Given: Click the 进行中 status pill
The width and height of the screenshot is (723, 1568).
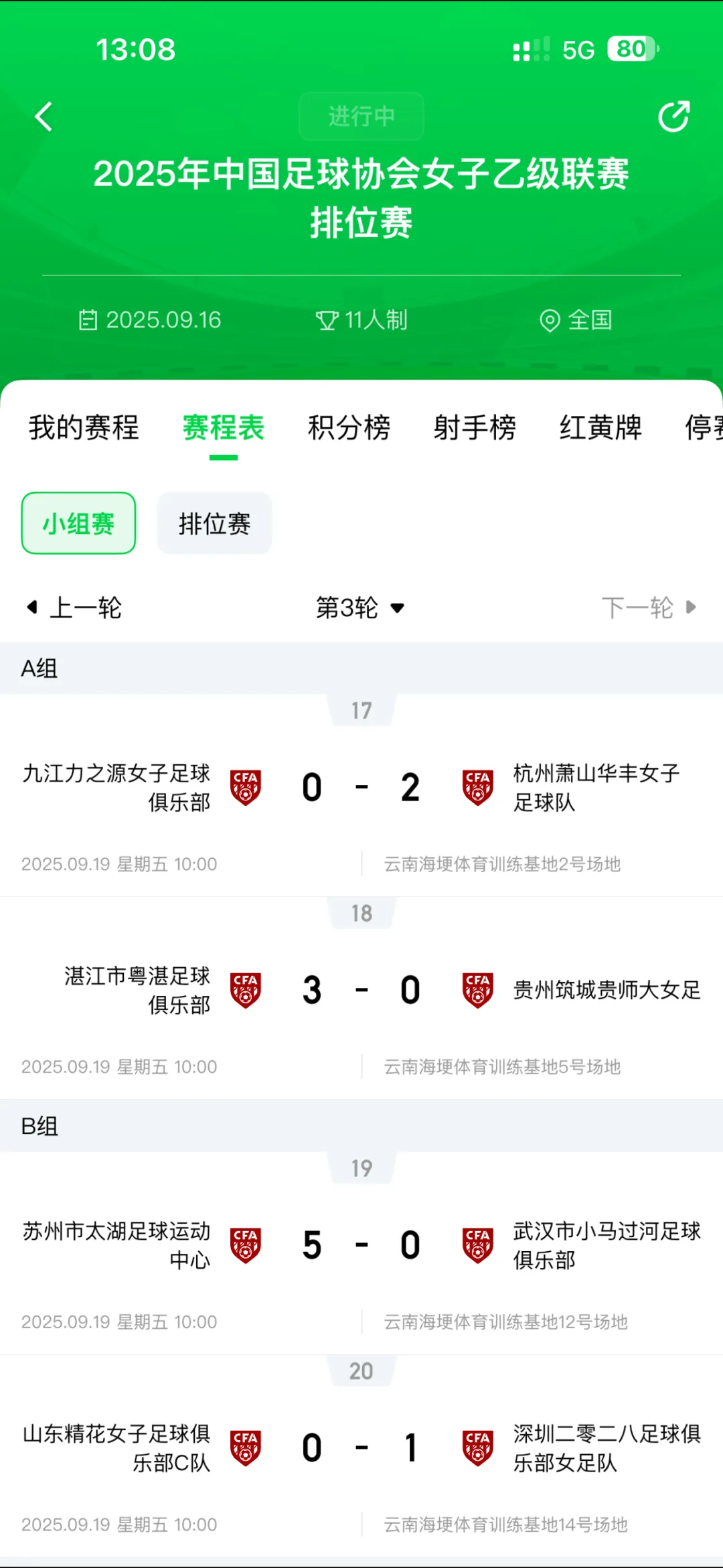Looking at the screenshot, I should [x=361, y=117].
